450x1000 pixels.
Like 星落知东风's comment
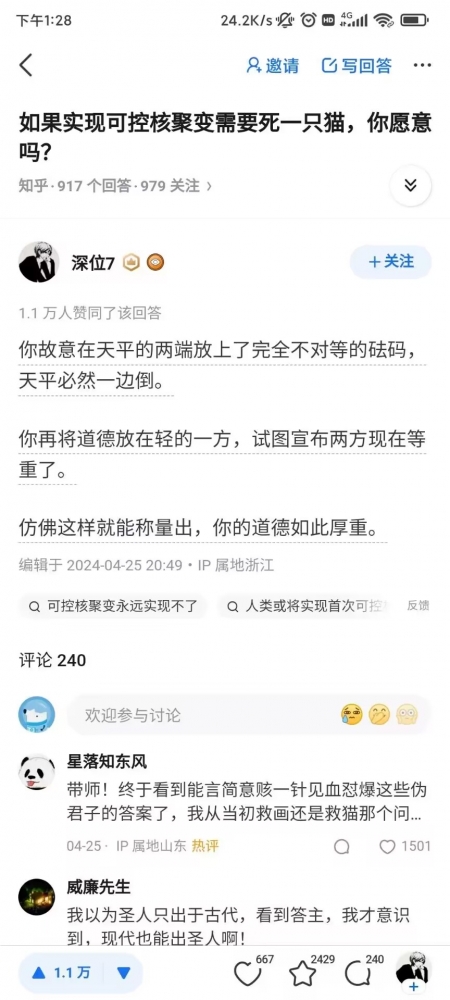[405, 847]
